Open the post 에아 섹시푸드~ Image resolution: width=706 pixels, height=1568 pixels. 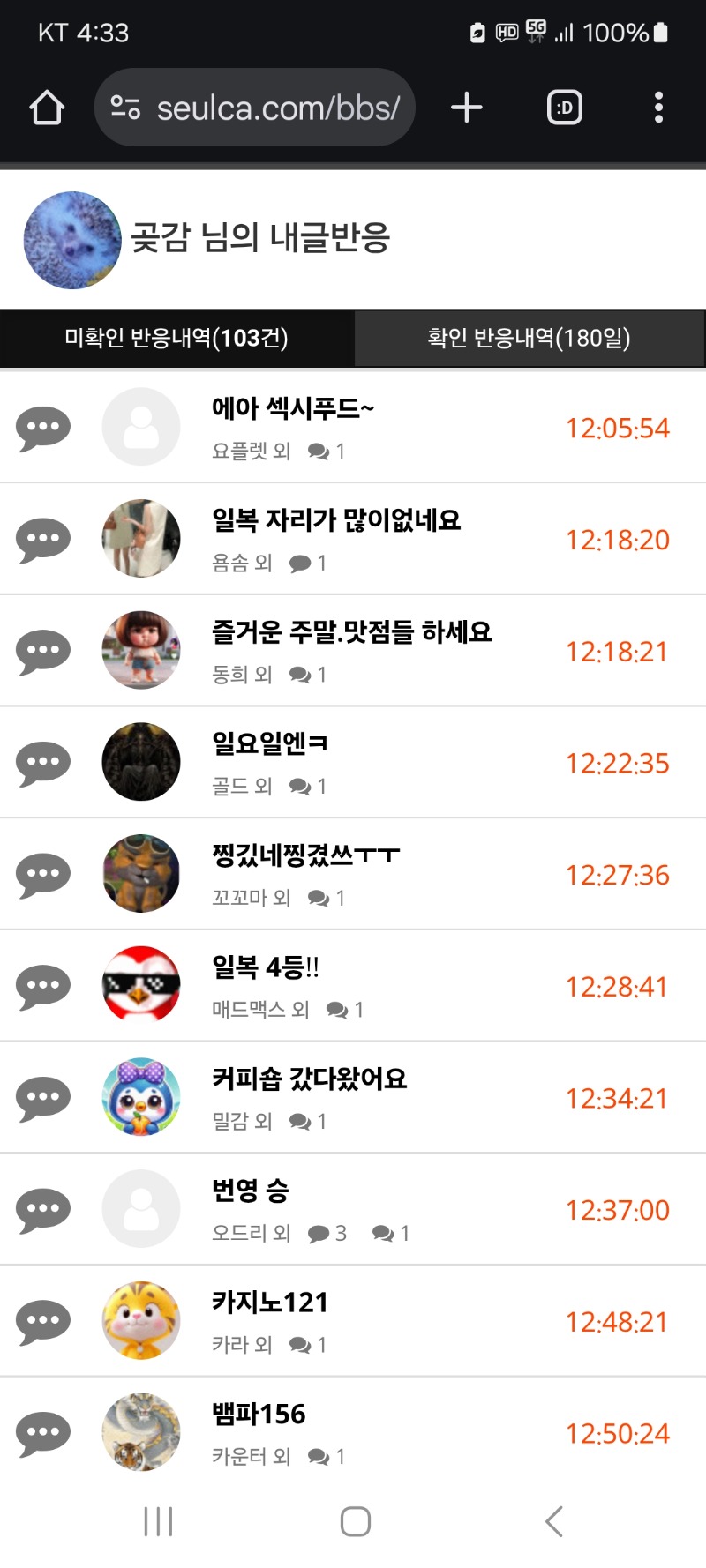click(x=293, y=409)
